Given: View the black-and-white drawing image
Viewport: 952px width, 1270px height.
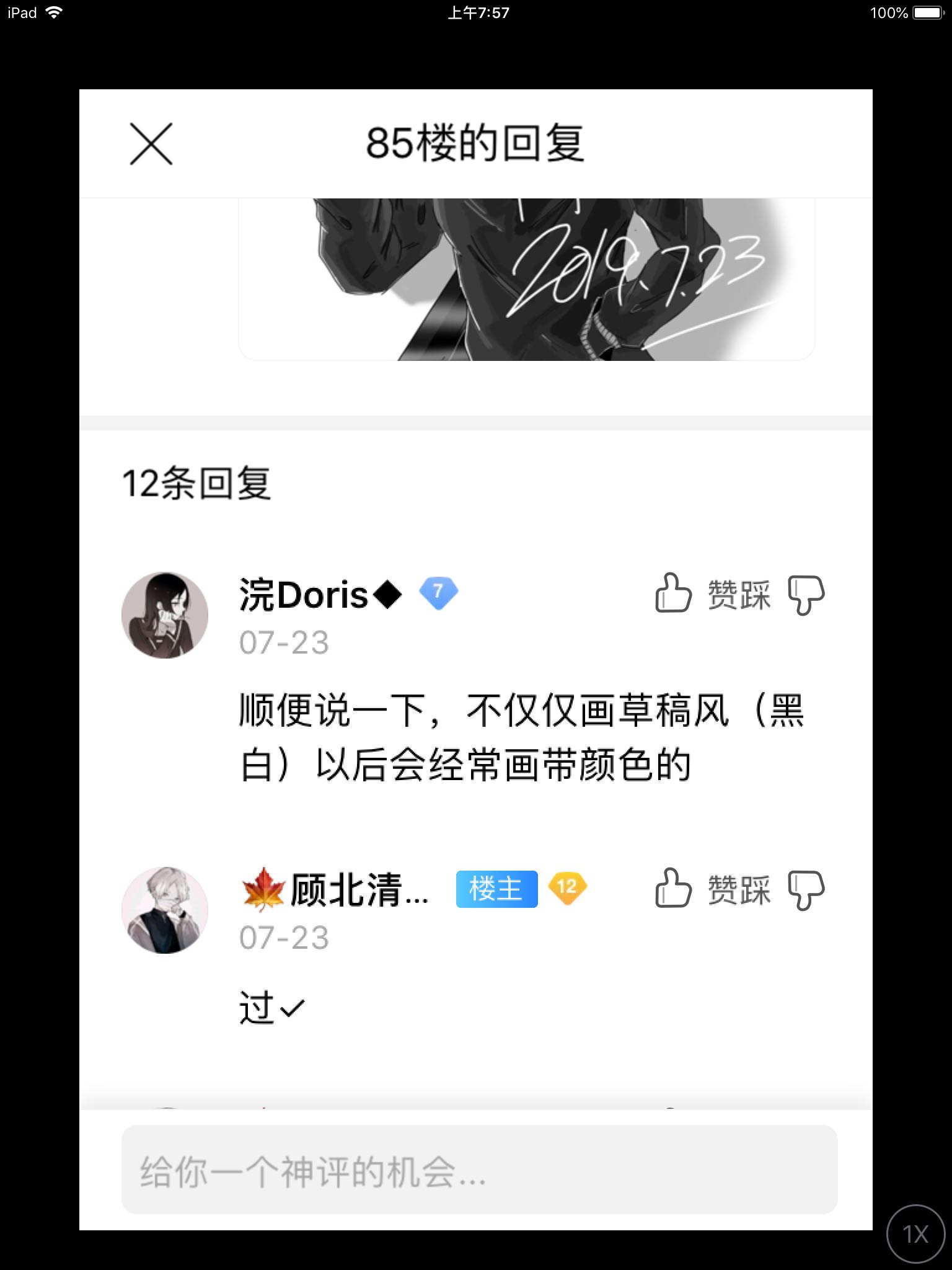Looking at the screenshot, I should tap(527, 279).
